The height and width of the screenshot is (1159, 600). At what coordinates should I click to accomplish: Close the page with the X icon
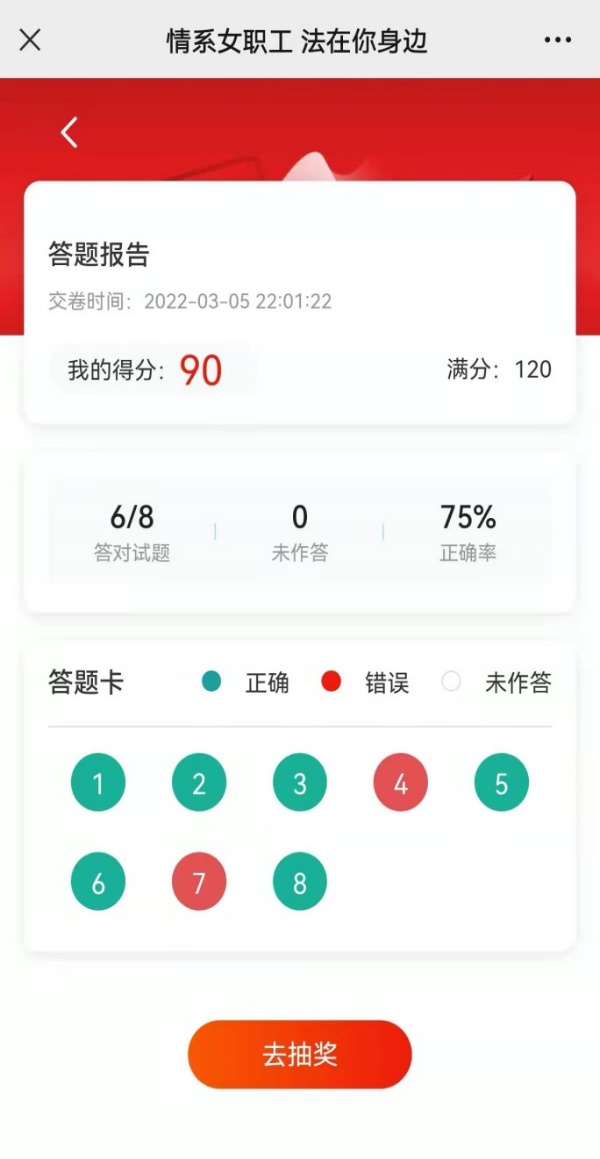coord(31,40)
